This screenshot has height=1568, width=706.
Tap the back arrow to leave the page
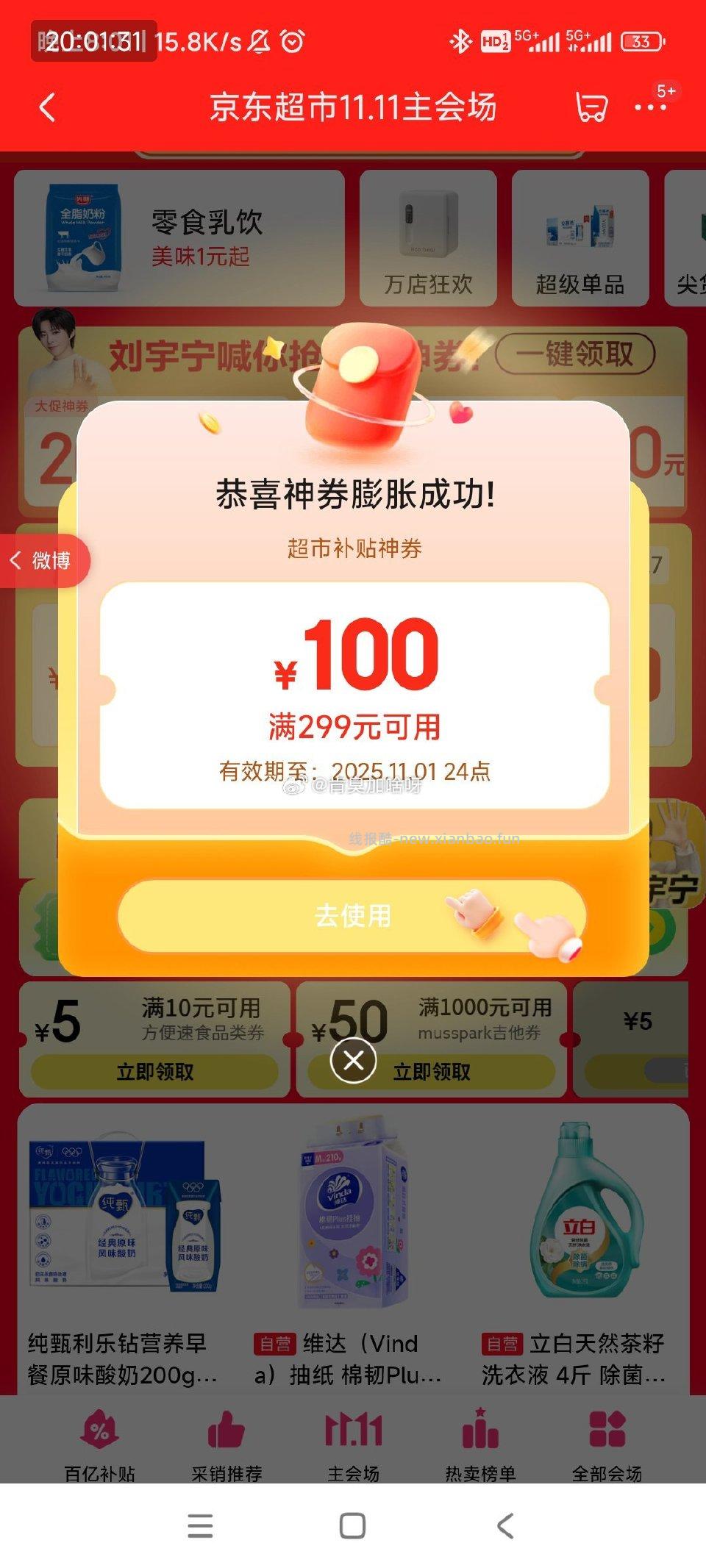click(46, 107)
